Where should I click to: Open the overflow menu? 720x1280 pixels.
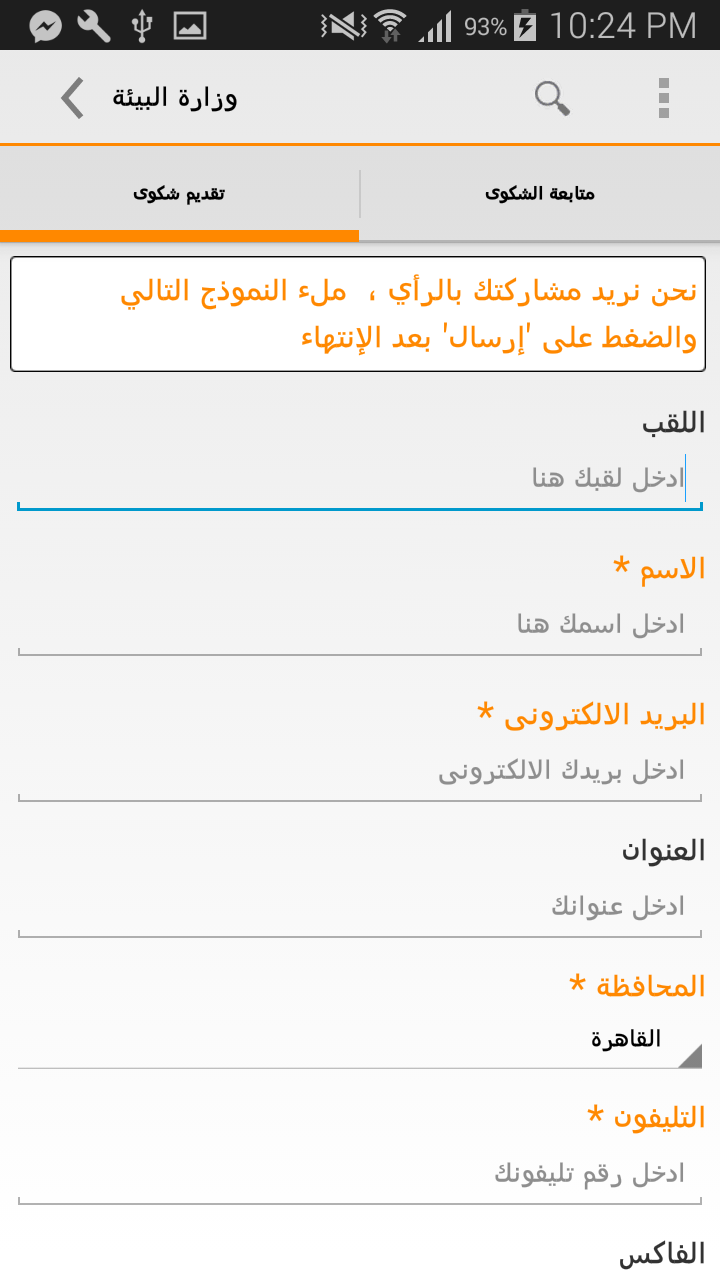[x=663, y=99]
